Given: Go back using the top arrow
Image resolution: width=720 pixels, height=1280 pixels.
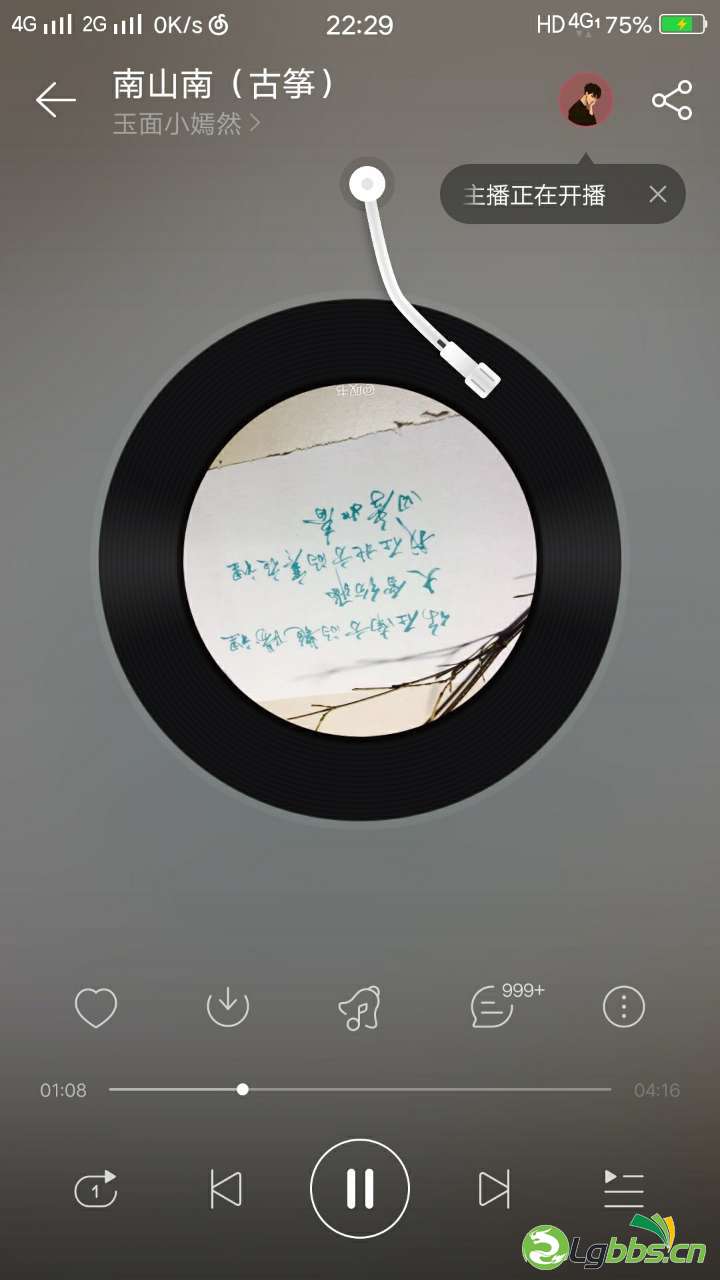Looking at the screenshot, I should point(56,99).
